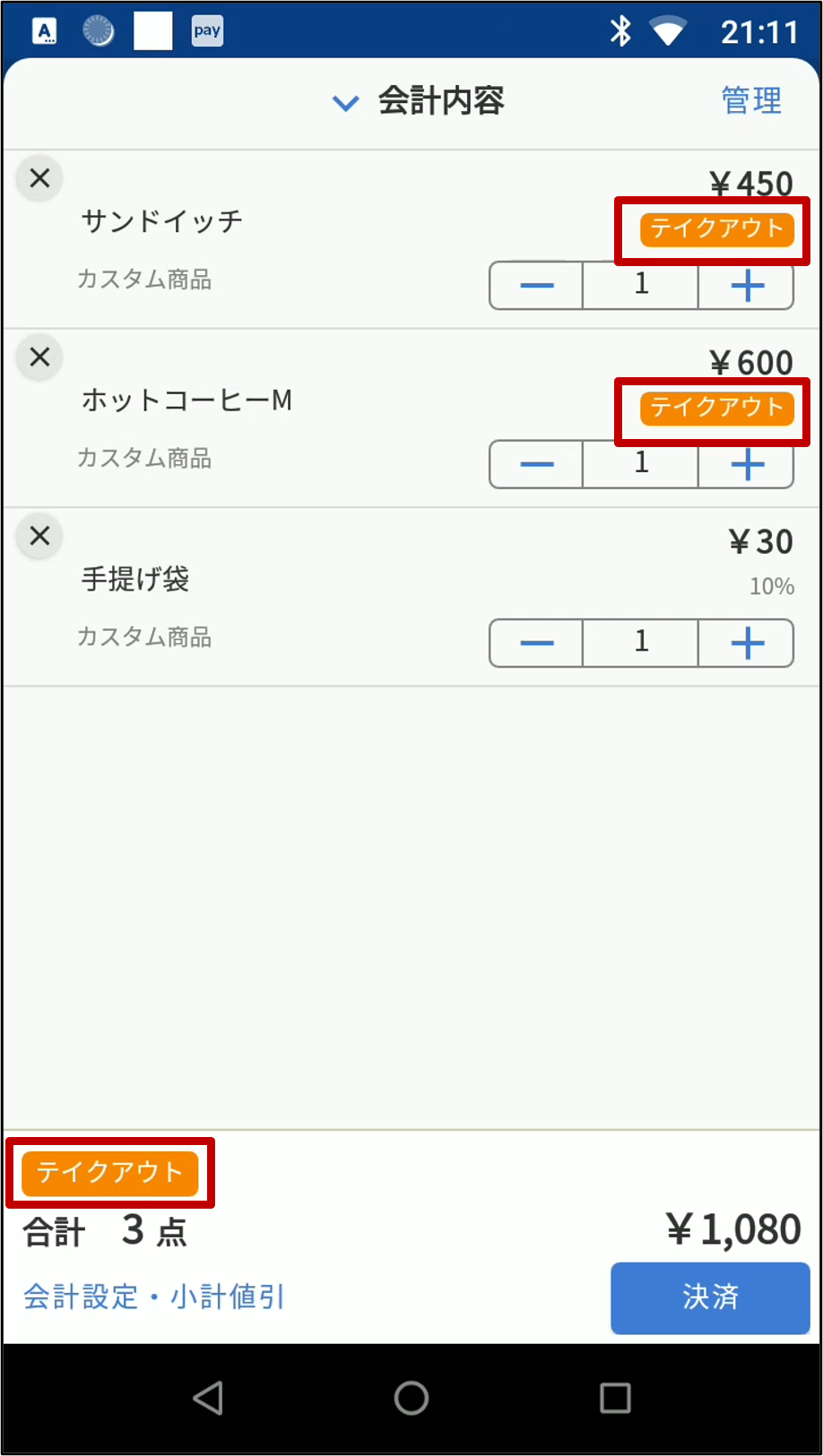The height and width of the screenshot is (1456, 823).
Task: Increase 手提げ袋 quantity
Action: (747, 643)
